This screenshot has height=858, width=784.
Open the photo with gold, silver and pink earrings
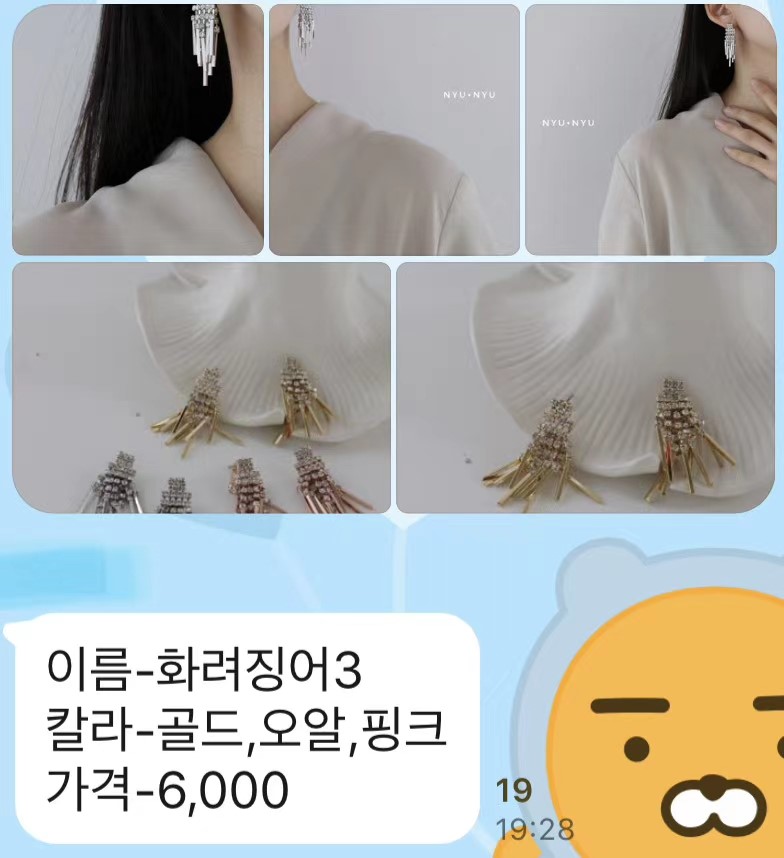click(x=201, y=388)
